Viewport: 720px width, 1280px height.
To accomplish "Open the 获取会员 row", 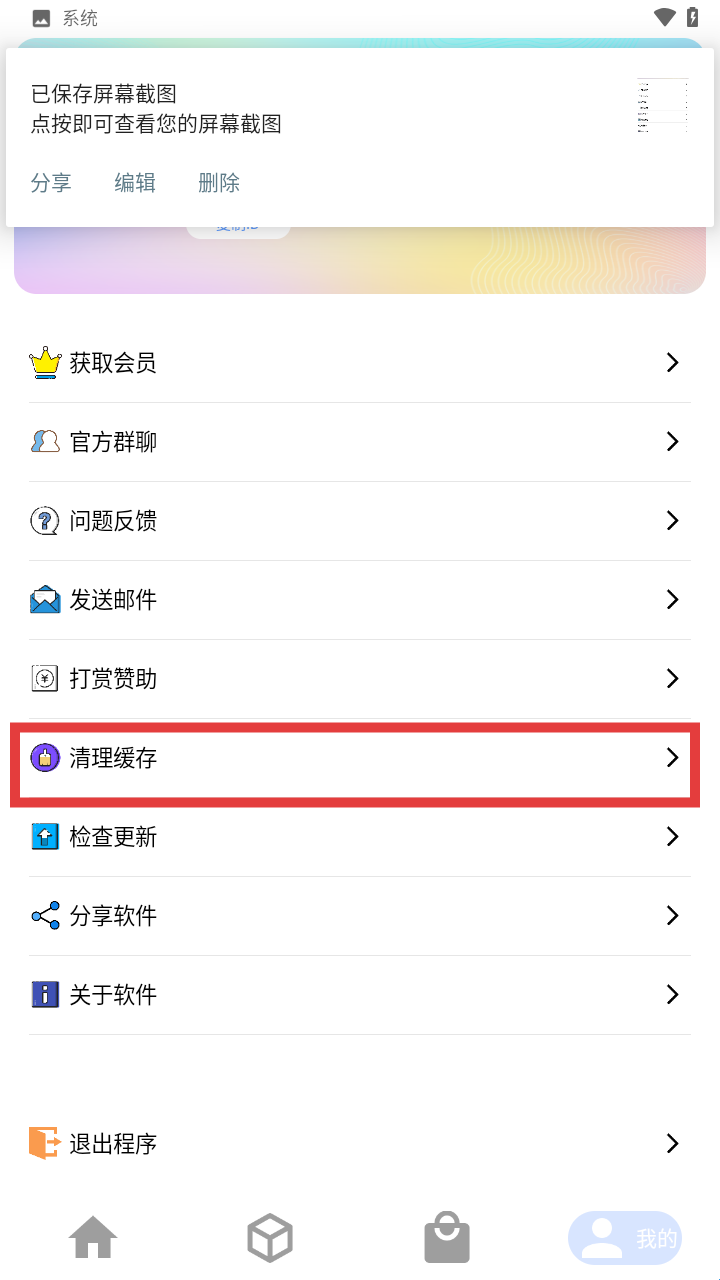I will (x=360, y=363).
